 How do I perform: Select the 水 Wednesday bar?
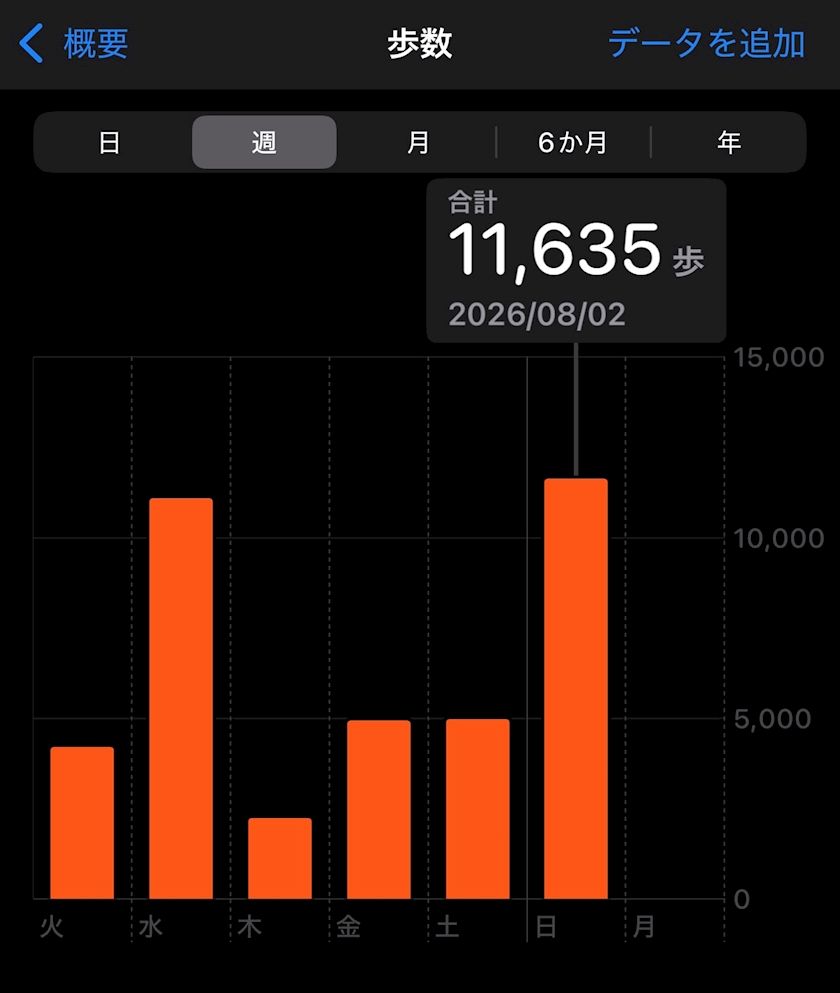[181, 699]
